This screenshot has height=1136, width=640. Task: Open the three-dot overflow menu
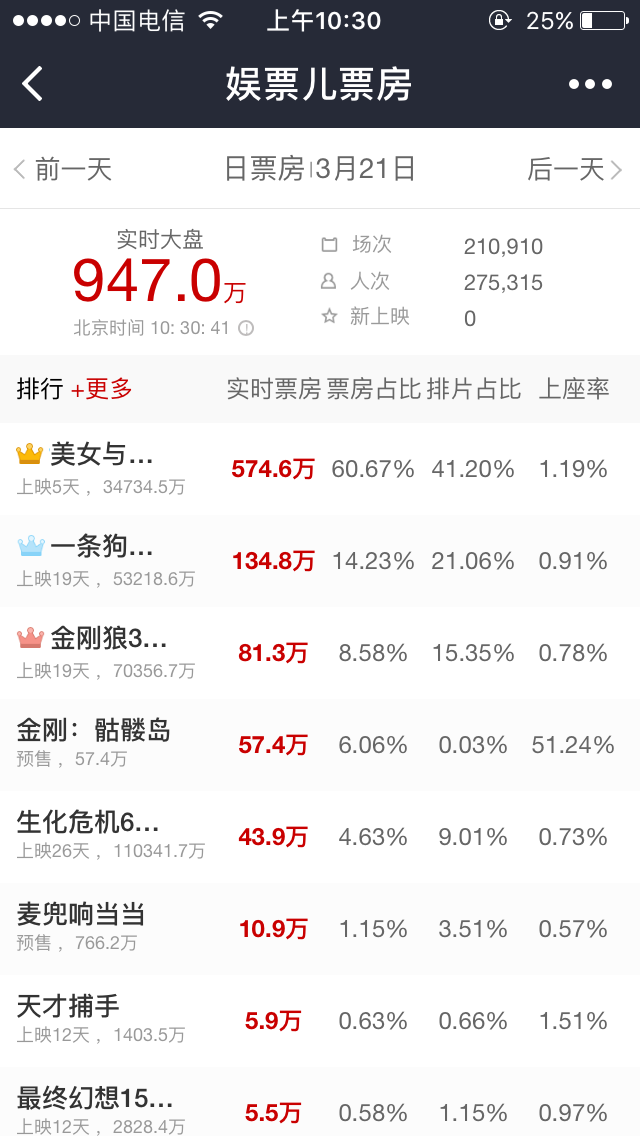(590, 84)
